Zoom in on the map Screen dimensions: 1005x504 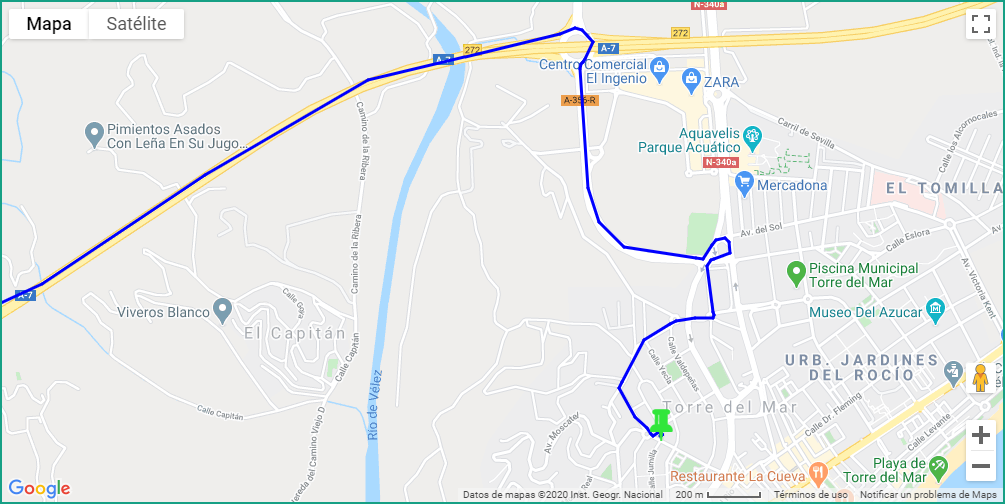click(980, 435)
